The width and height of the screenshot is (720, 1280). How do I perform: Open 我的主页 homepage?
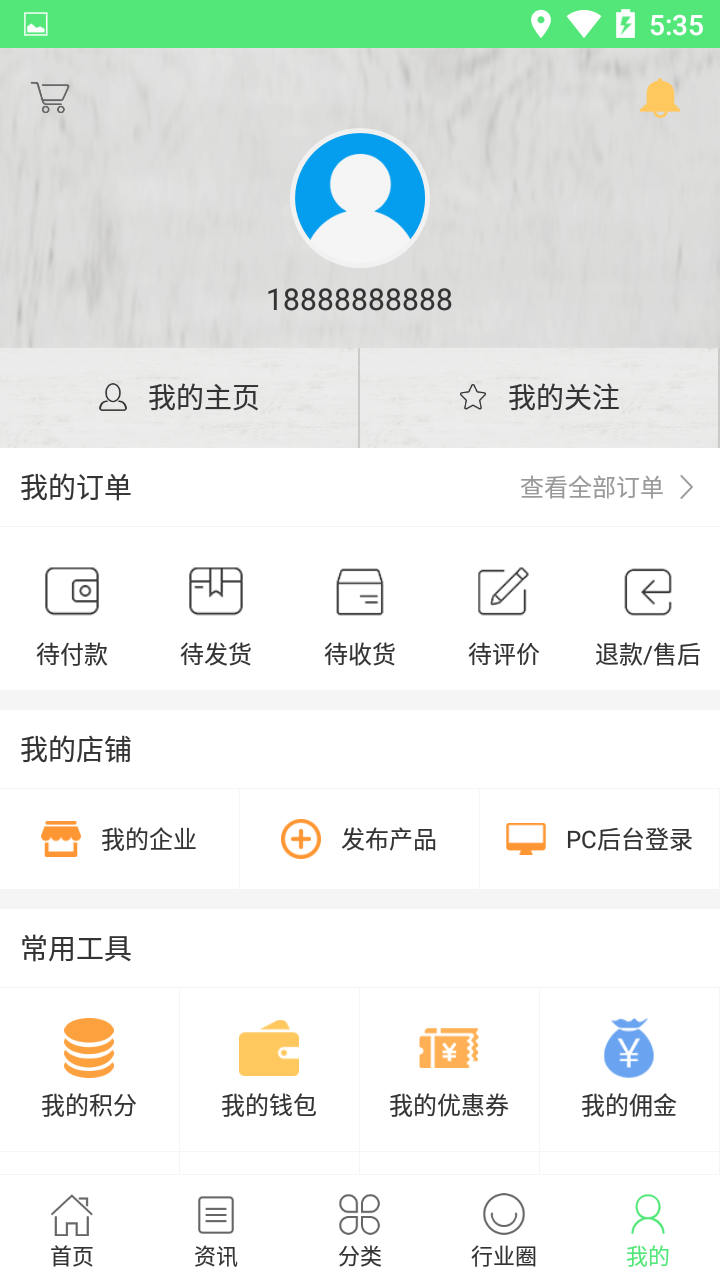[180, 398]
